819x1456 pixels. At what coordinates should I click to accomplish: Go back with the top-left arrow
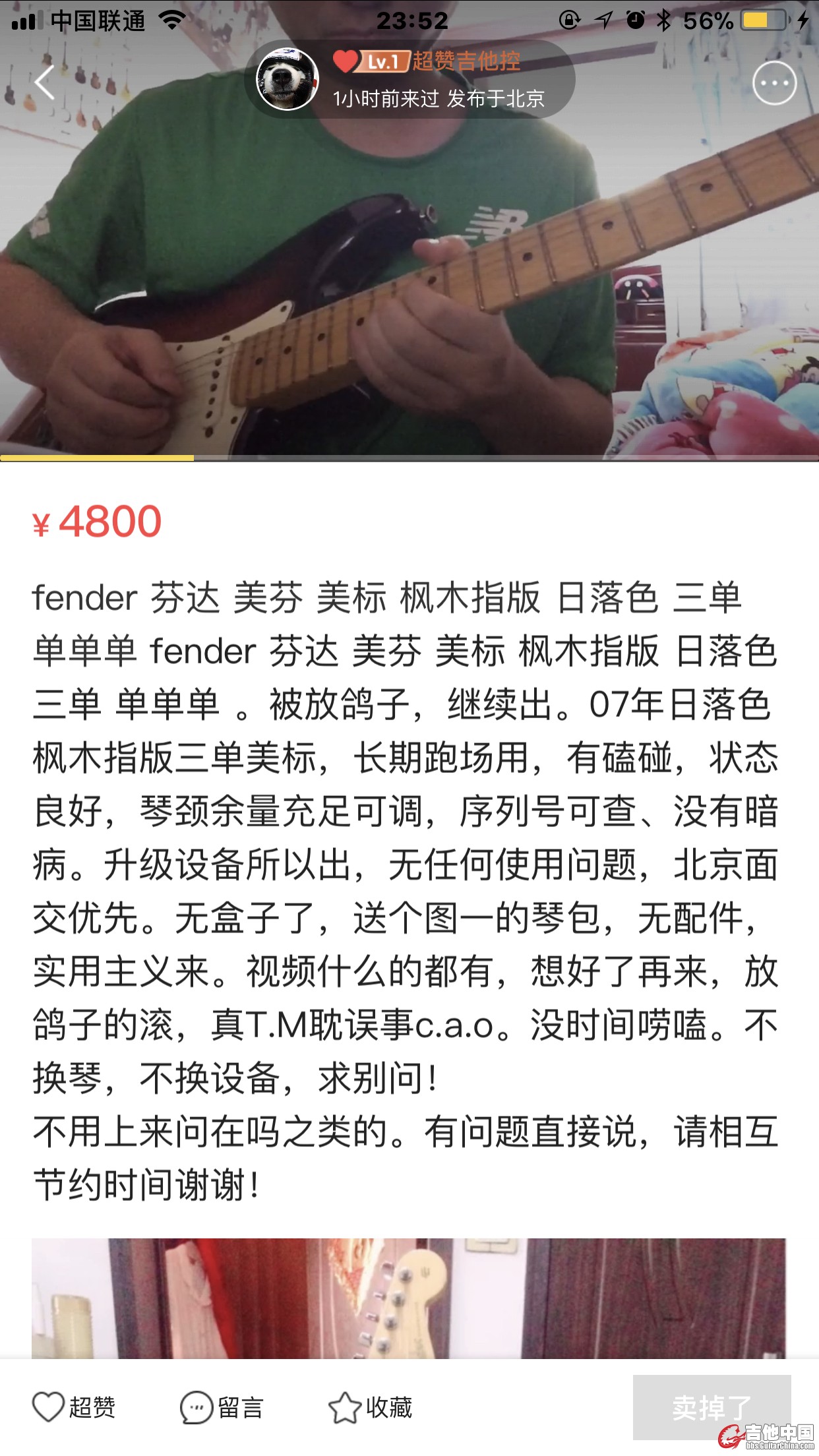pos(45,83)
